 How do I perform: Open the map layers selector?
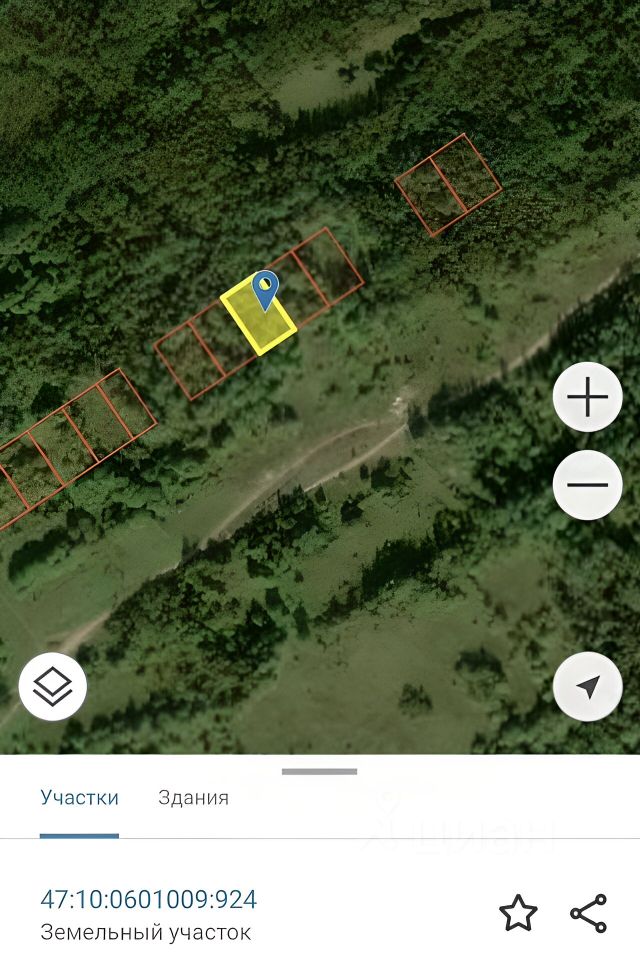pos(53,686)
